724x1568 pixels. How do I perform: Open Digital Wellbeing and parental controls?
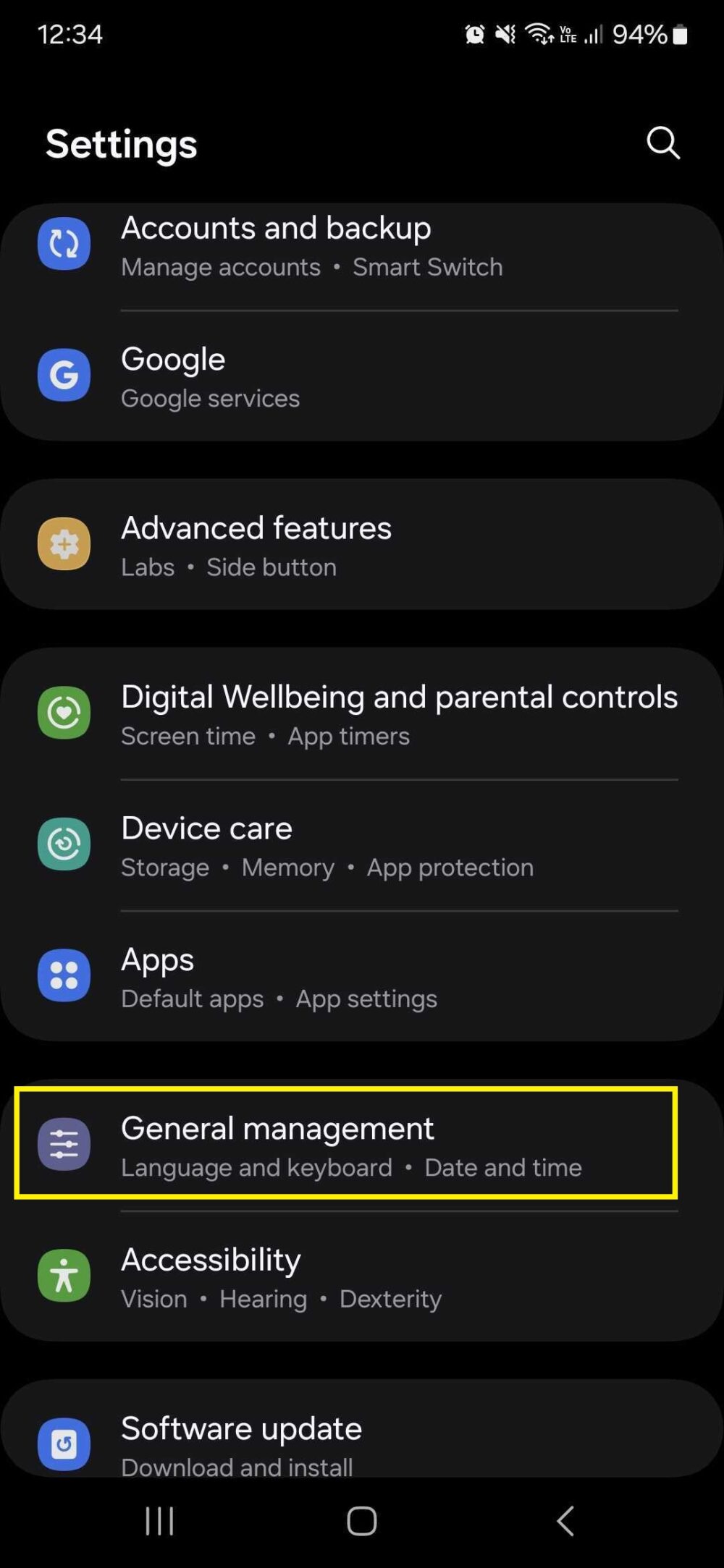click(x=362, y=713)
